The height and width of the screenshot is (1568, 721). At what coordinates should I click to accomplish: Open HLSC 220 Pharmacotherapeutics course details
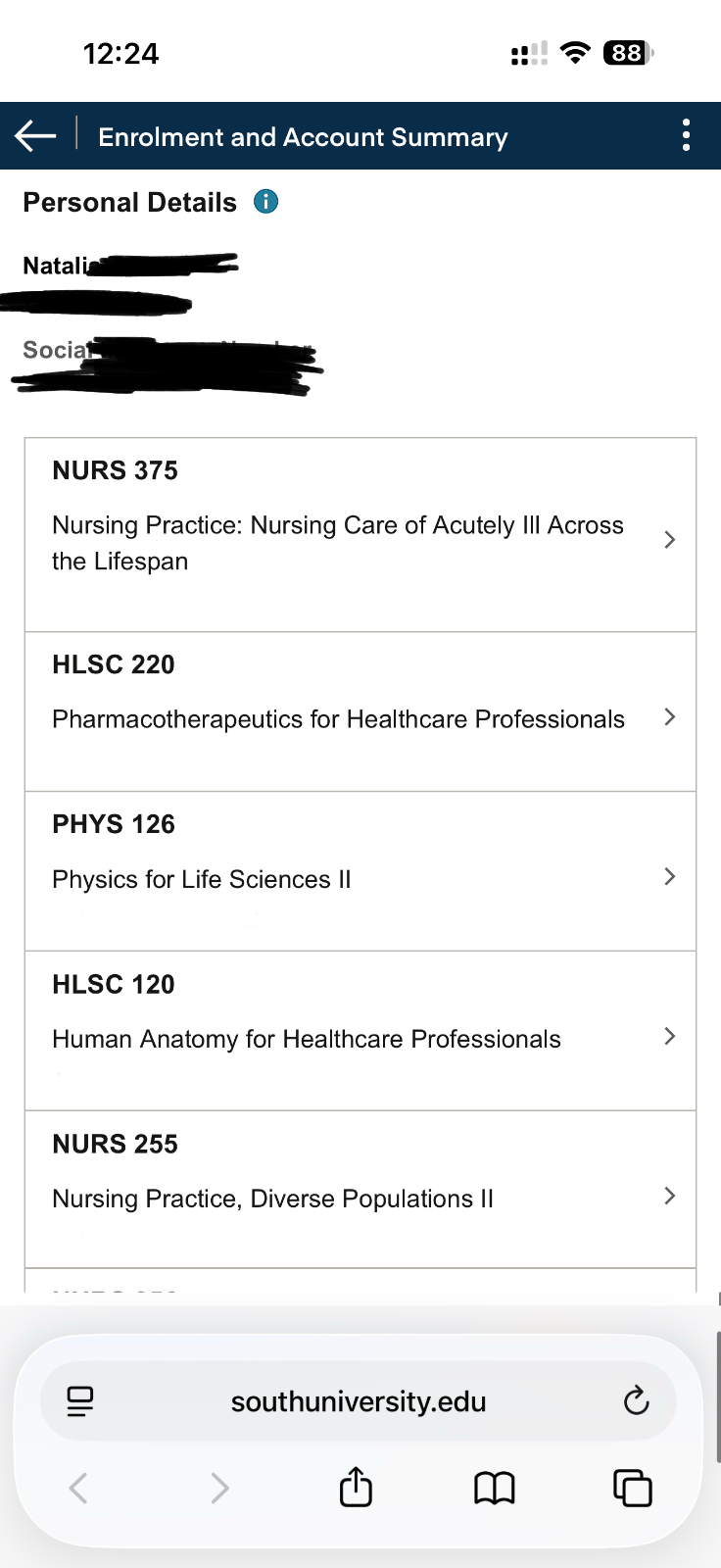(x=360, y=711)
